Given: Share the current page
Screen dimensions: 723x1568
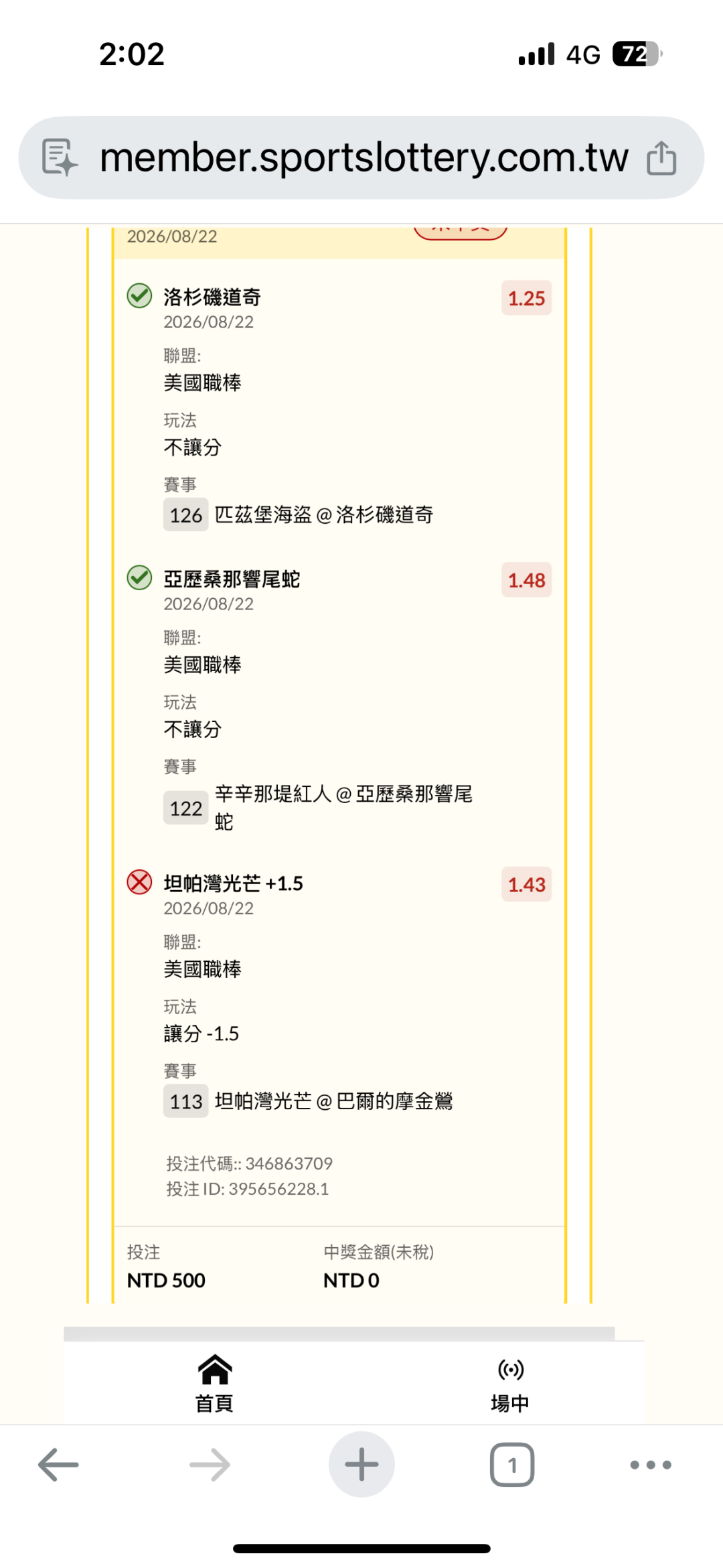Looking at the screenshot, I should coord(661,158).
